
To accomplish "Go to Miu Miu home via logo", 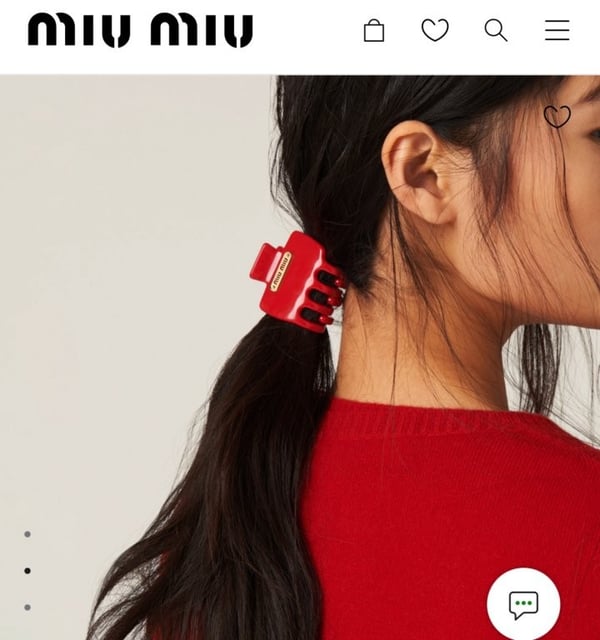I will (x=140, y=31).
